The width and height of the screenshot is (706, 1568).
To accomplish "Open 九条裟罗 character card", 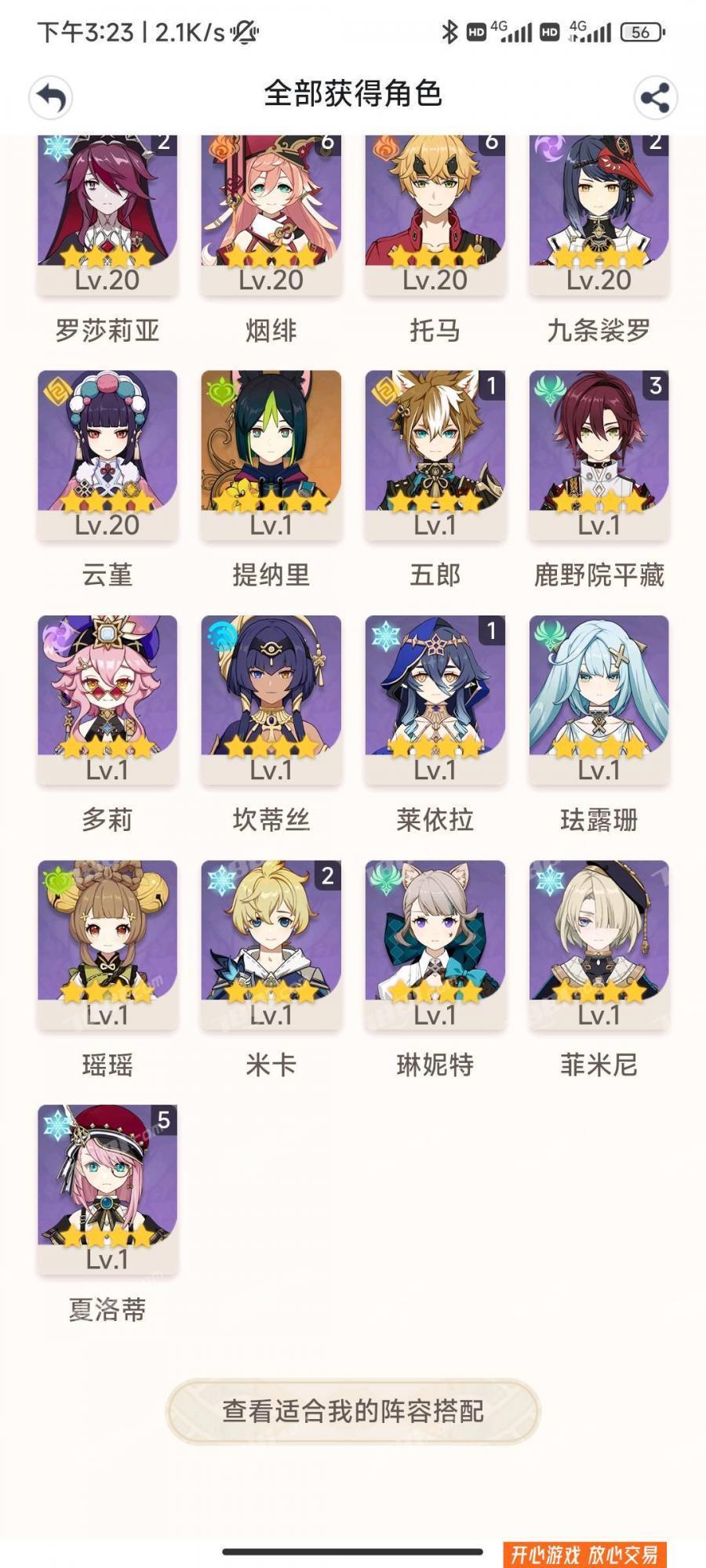I will pyautogui.click(x=599, y=212).
